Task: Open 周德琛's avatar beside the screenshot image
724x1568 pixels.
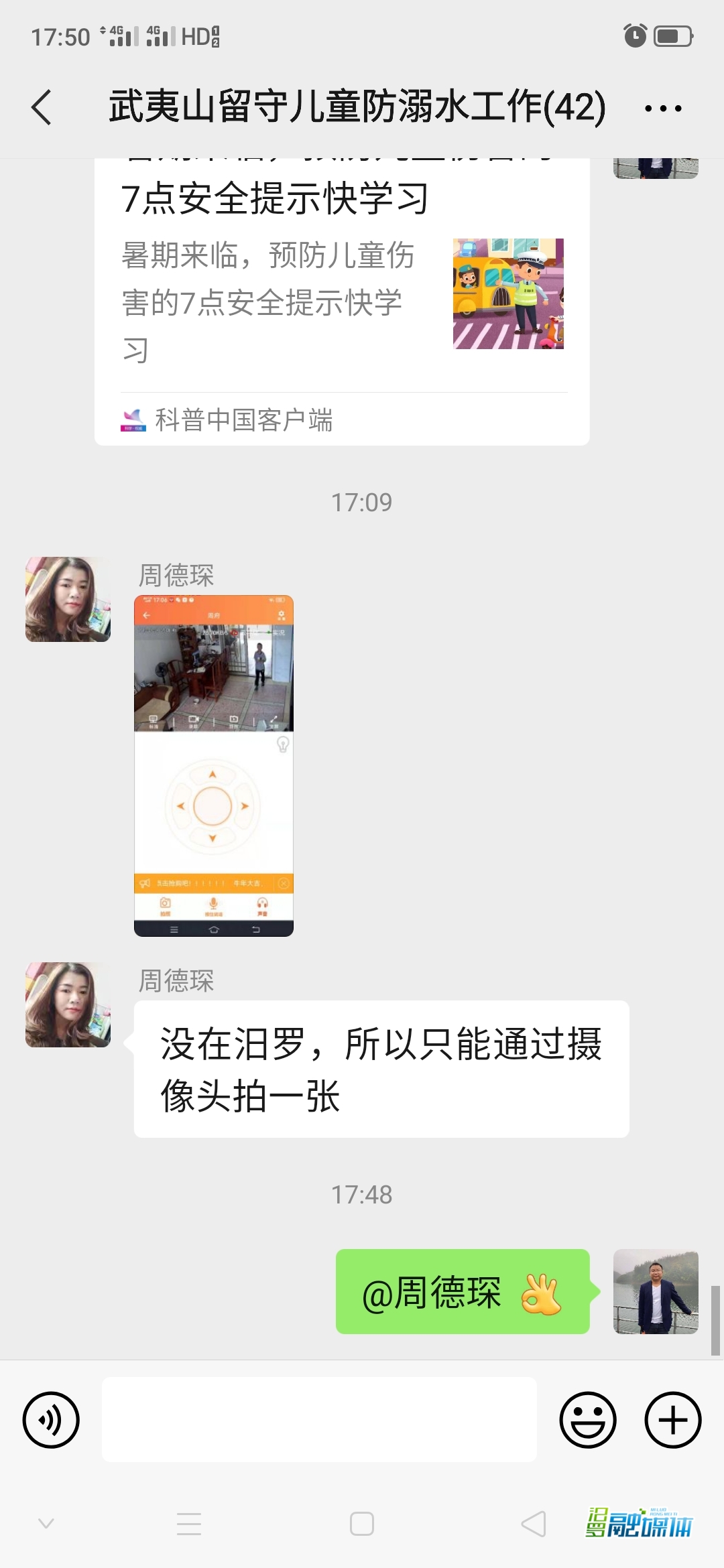Action: [x=68, y=599]
